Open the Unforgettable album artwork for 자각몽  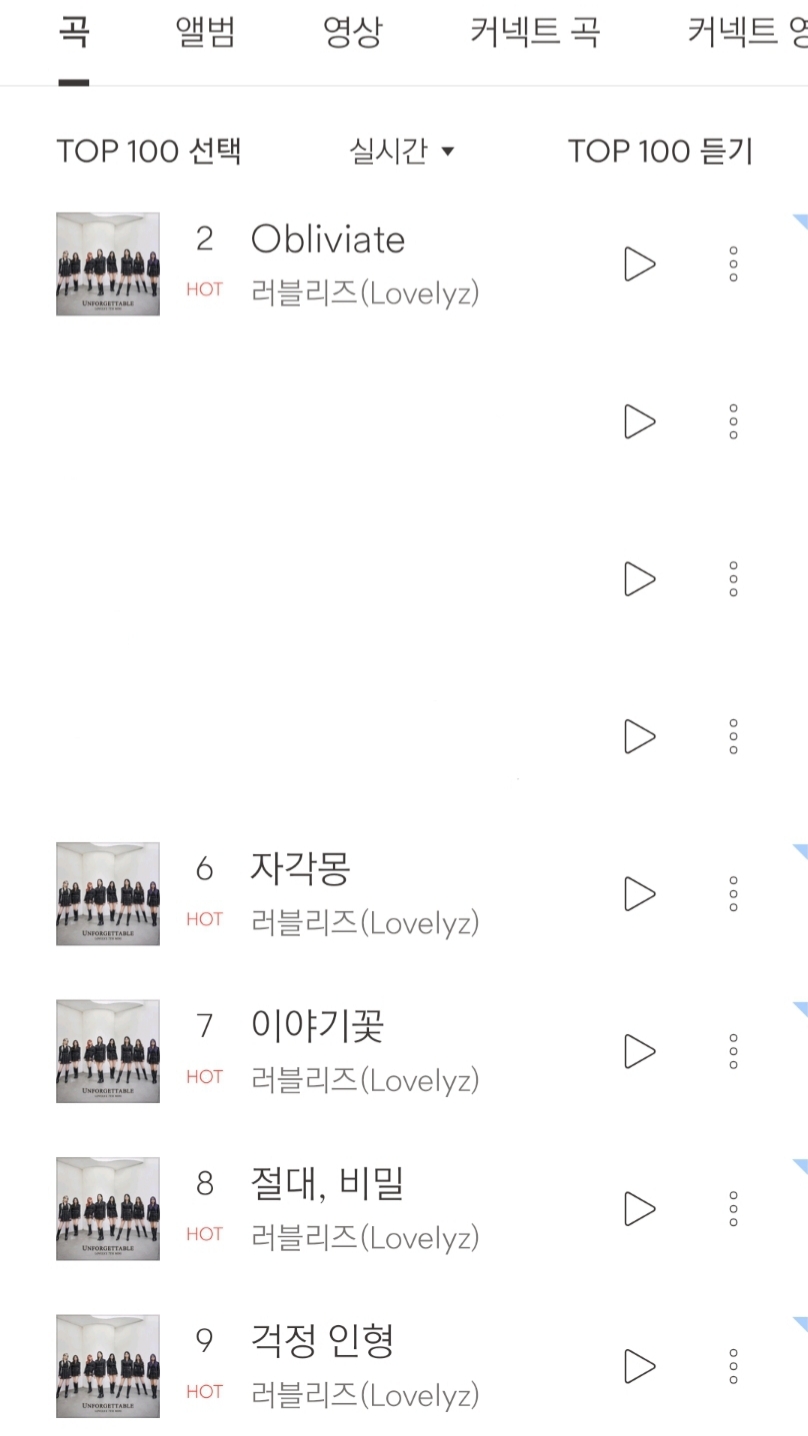pos(107,894)
